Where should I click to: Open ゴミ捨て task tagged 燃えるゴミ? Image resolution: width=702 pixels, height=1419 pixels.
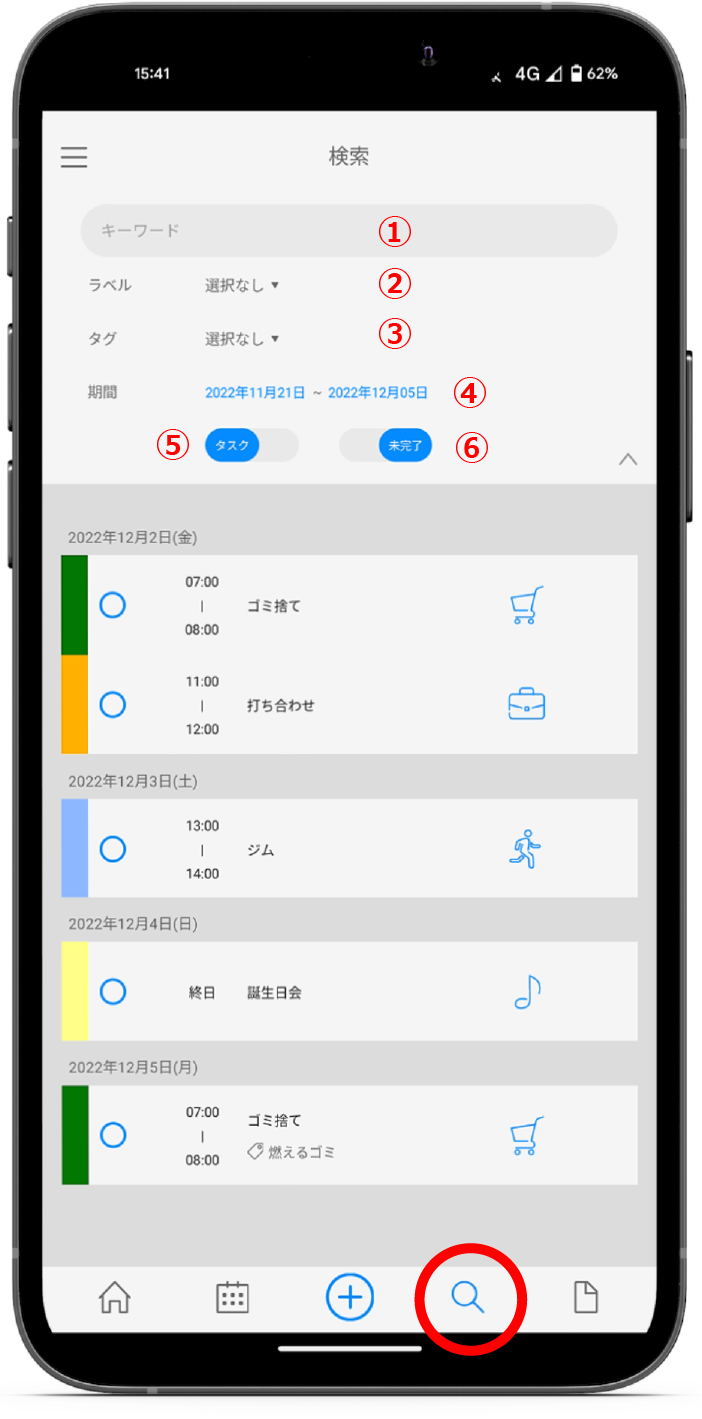click(x=350, y=1135)
